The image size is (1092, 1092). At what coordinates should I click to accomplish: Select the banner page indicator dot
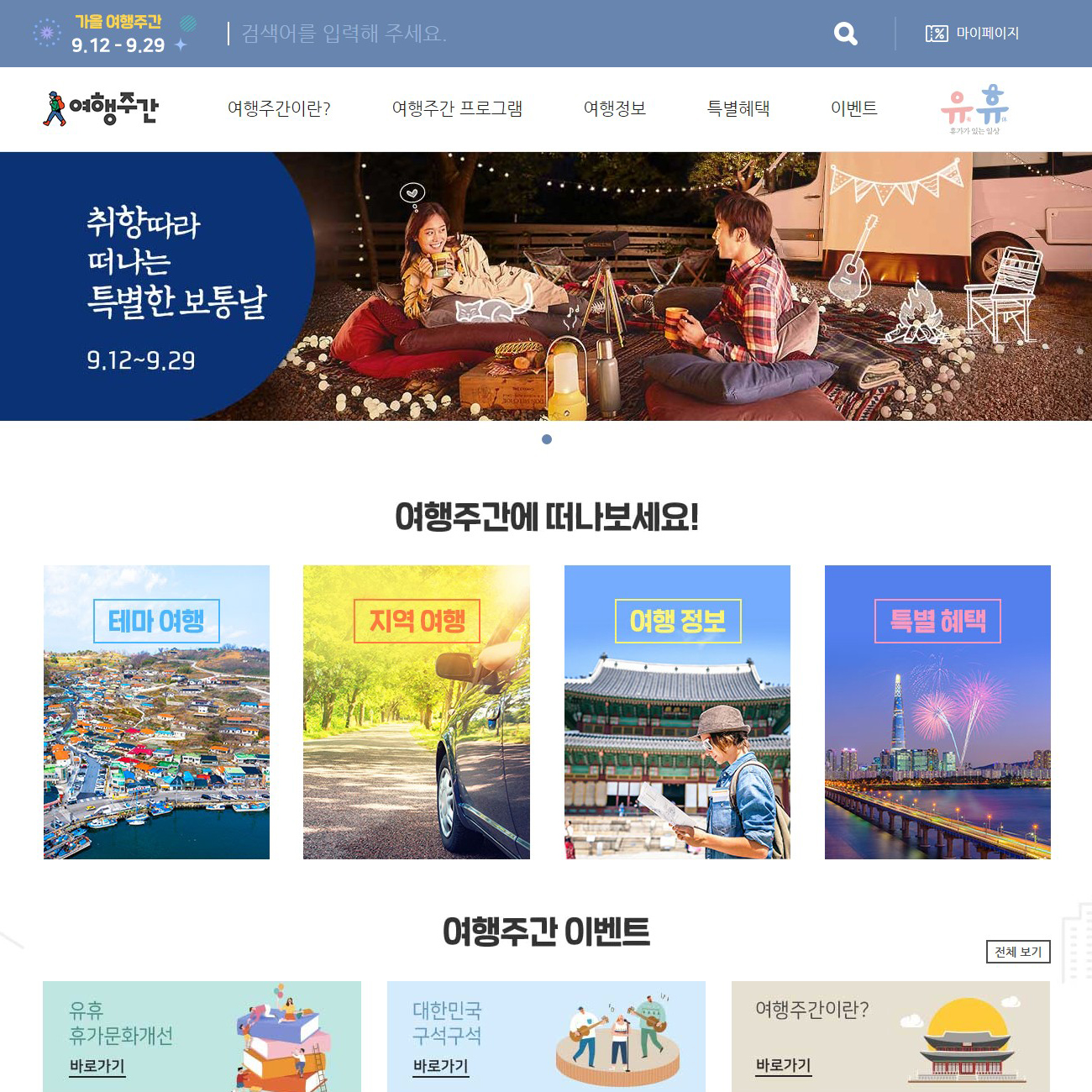pos(547,439)
